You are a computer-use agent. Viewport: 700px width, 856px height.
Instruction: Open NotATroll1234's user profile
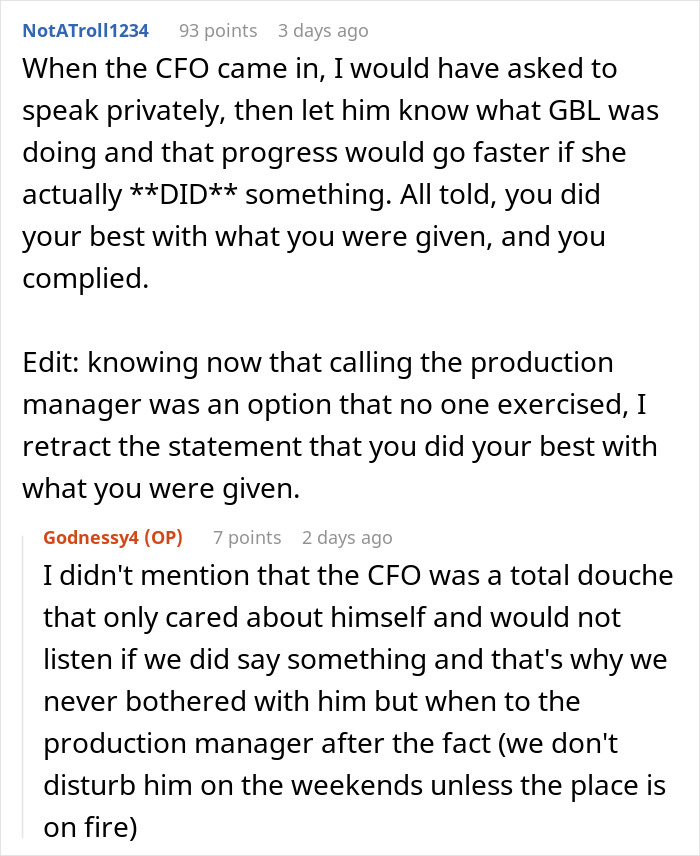(x=85, y=31)
